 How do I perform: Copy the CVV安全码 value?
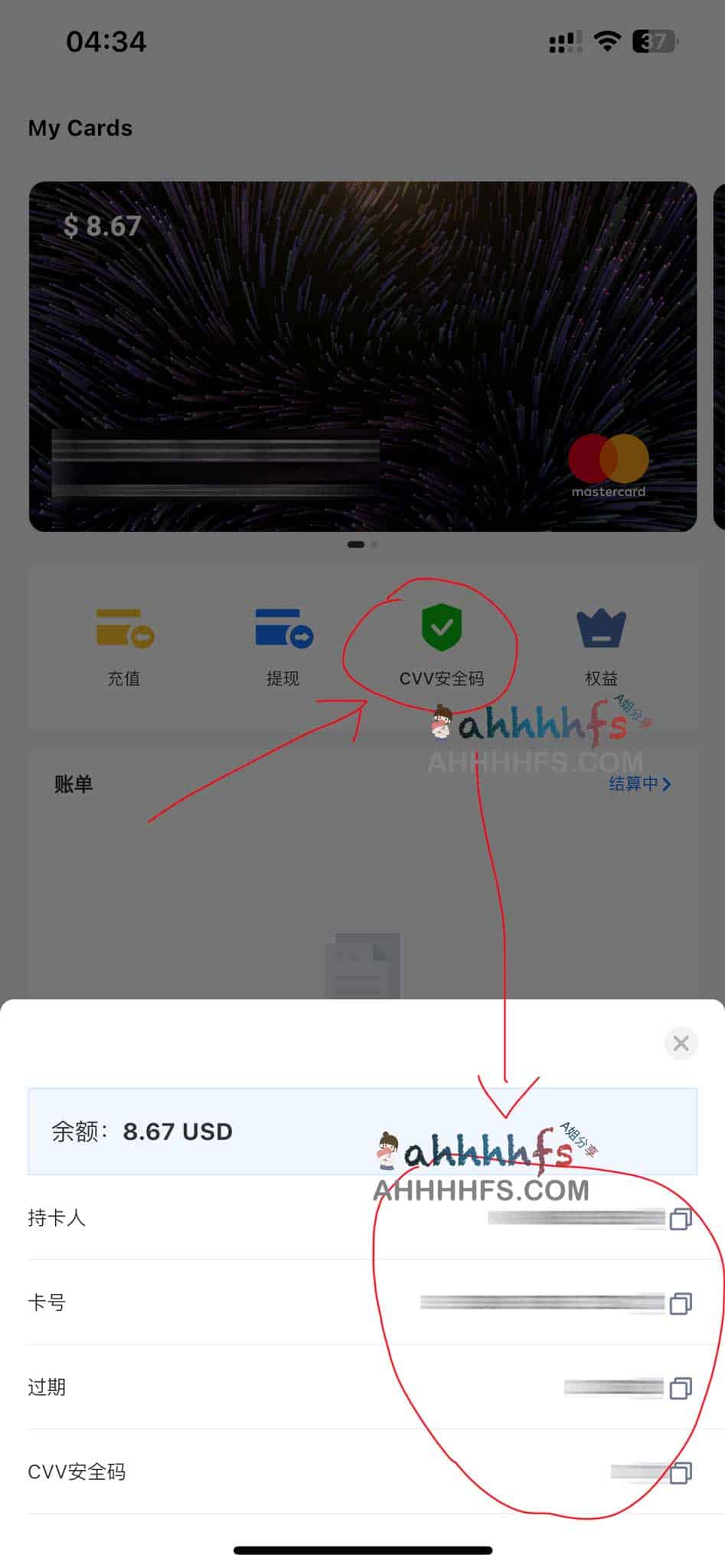point(681,1472)
